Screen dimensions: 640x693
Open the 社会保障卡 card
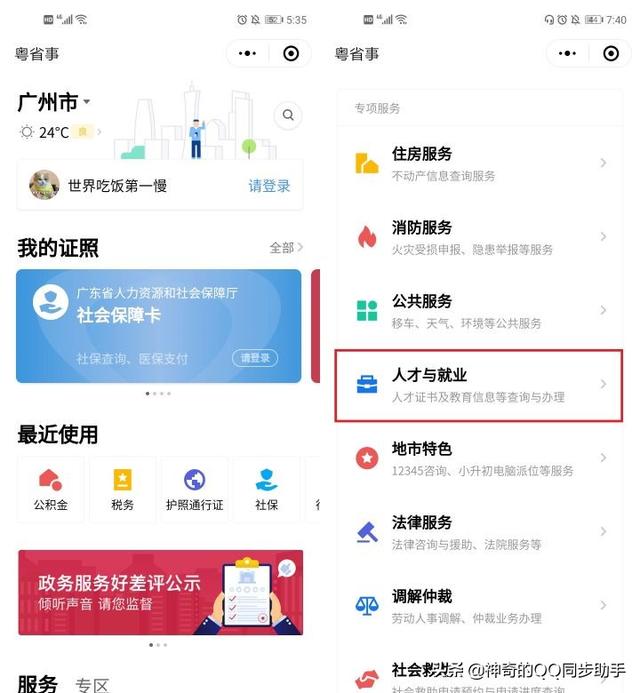tap(158, 325)
